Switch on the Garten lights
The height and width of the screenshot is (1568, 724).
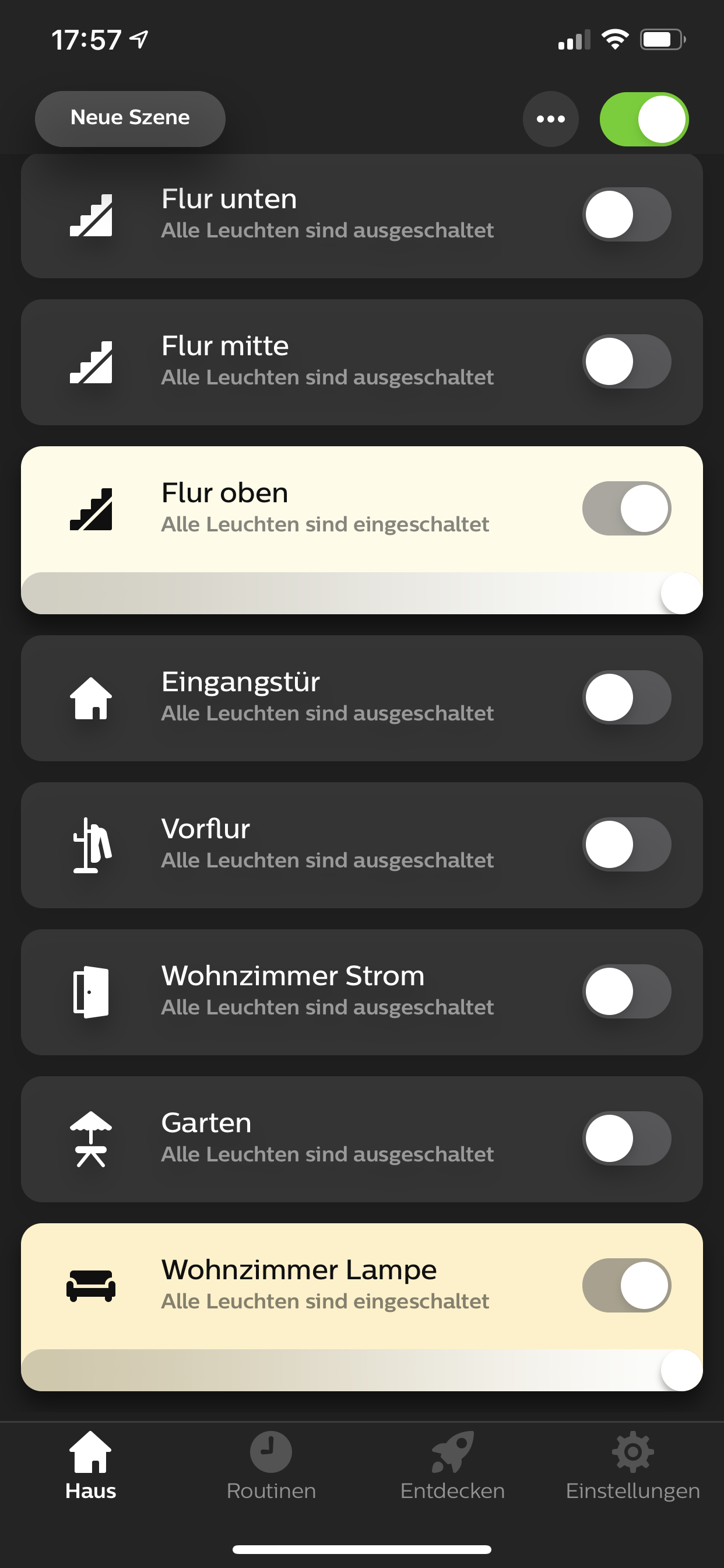point(626,1138)
